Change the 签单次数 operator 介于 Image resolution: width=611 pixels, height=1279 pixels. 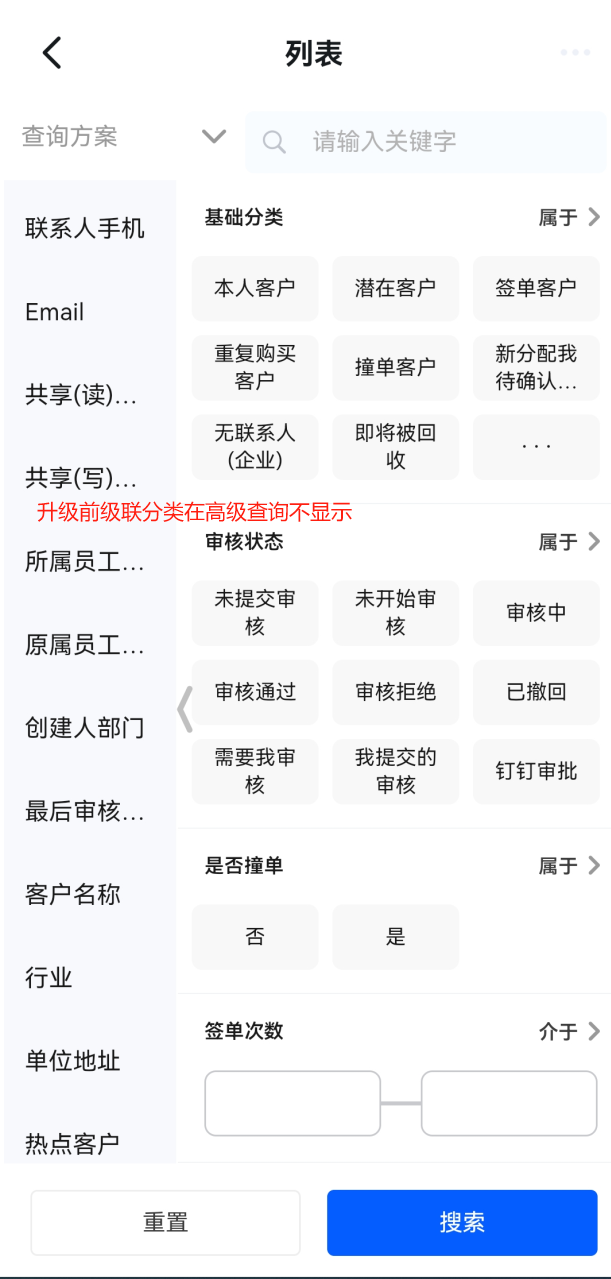click(569, 1031)
